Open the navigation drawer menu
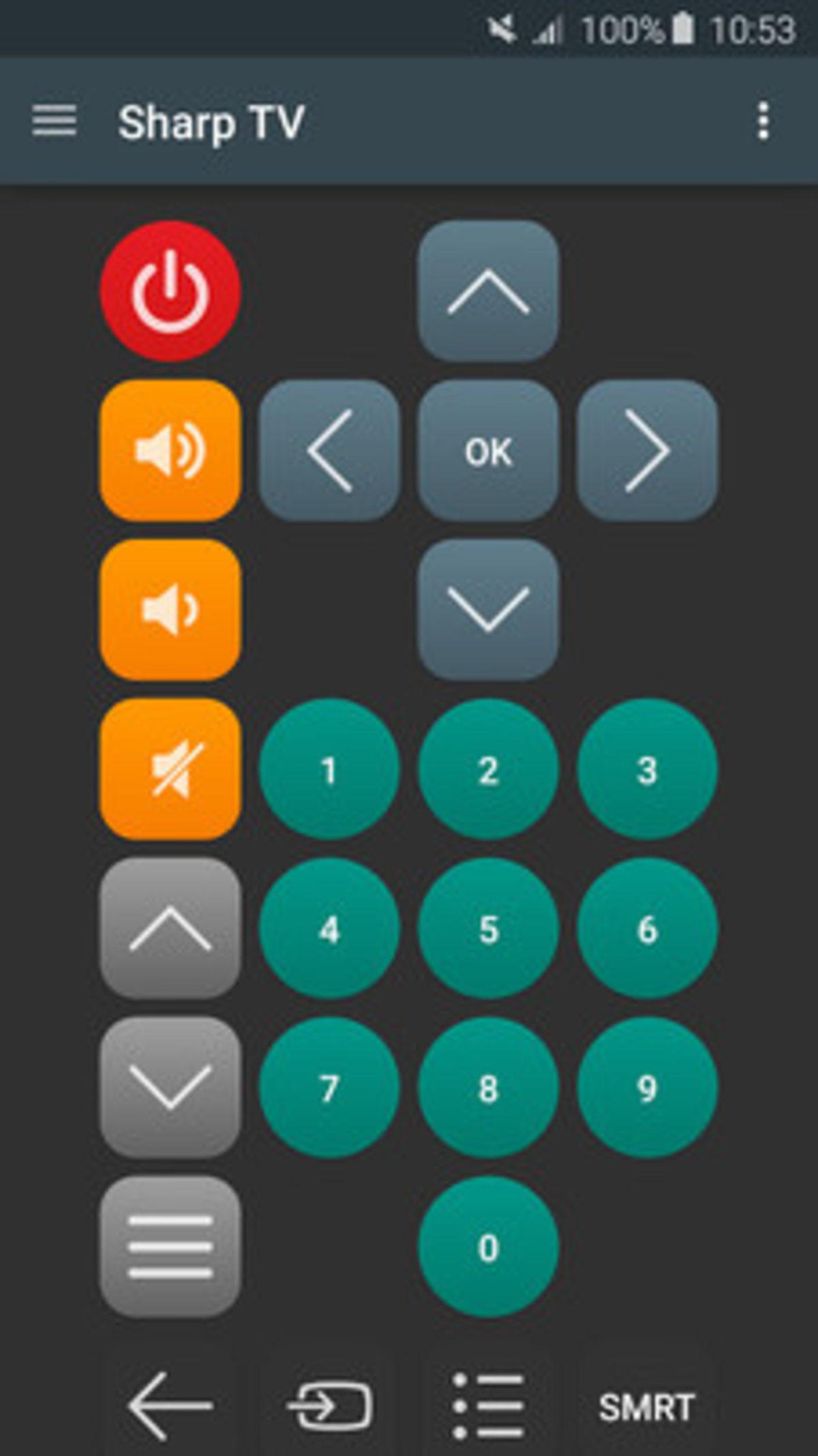The image size is (818, 1456). point(55,121)
